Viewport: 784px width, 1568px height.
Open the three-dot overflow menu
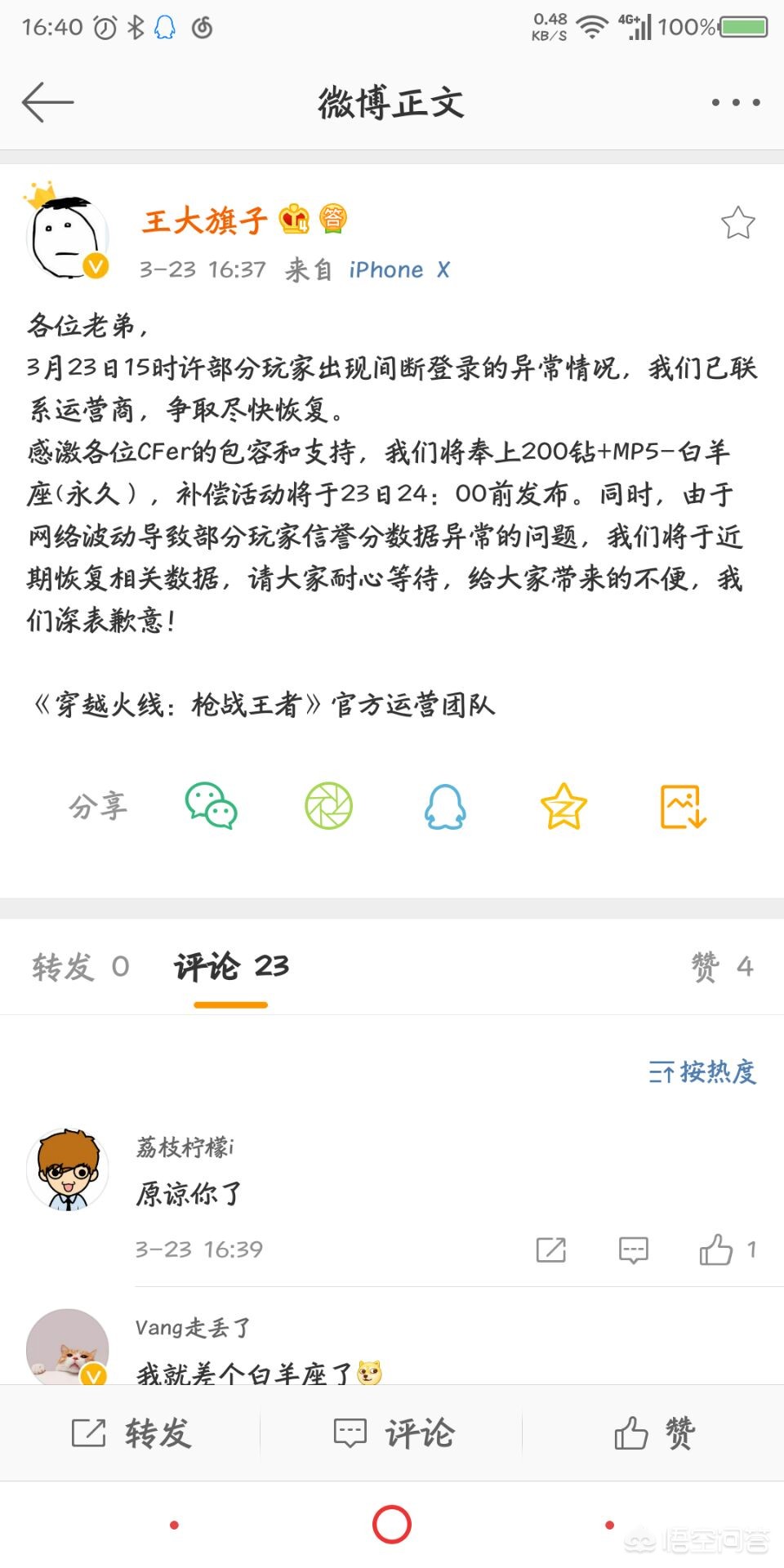click(x=735, y=103)
